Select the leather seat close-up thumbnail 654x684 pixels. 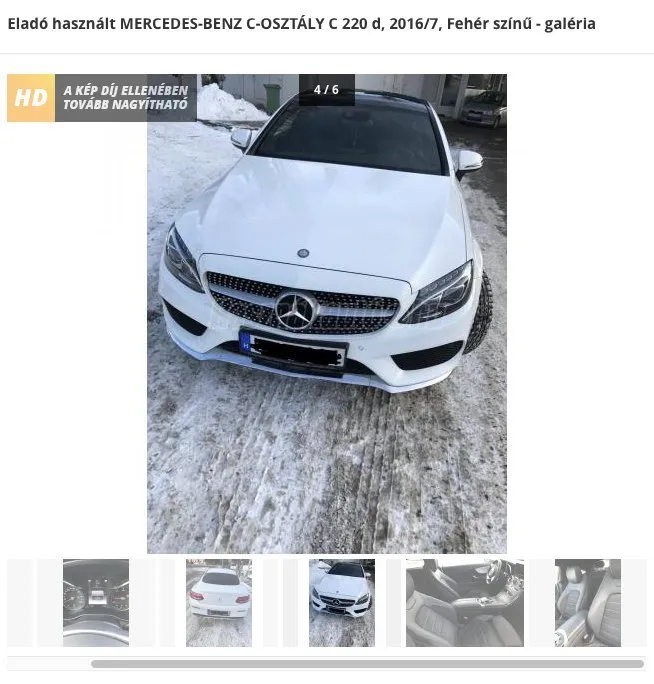click(588, 602)
